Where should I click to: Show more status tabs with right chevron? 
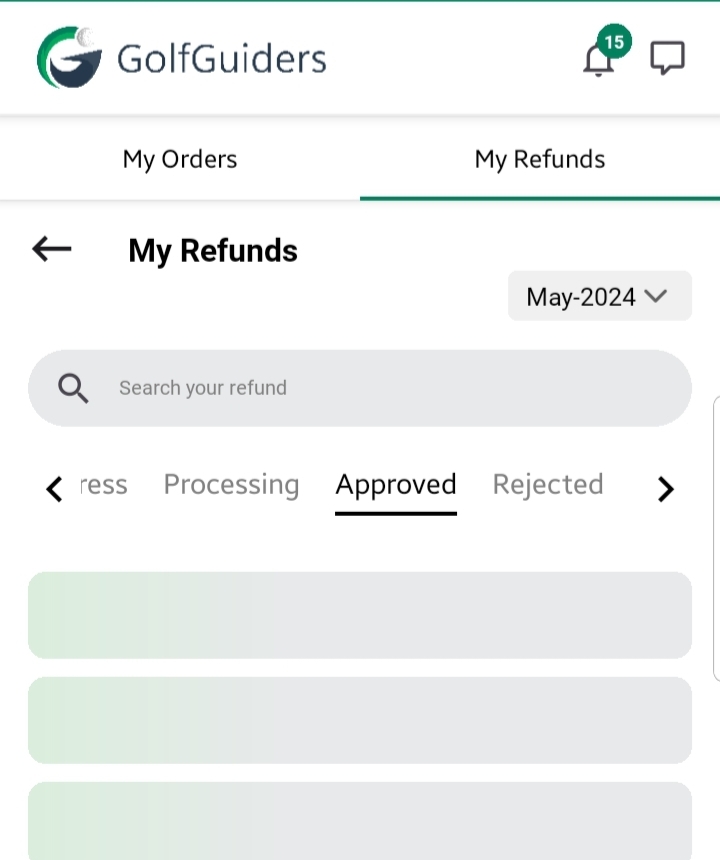(665, 489)
